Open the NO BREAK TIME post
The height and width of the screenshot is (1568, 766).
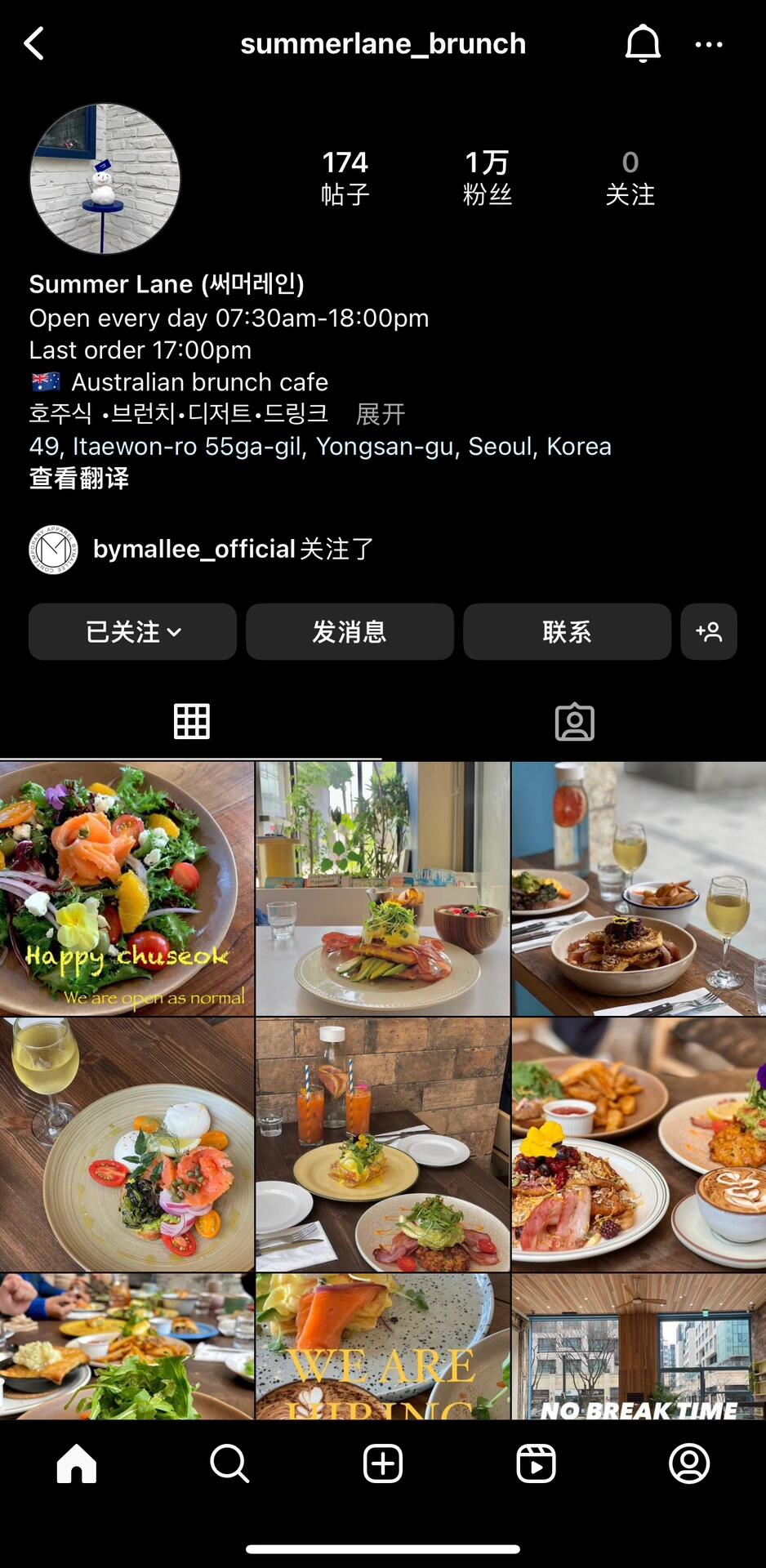[639, 1346]
